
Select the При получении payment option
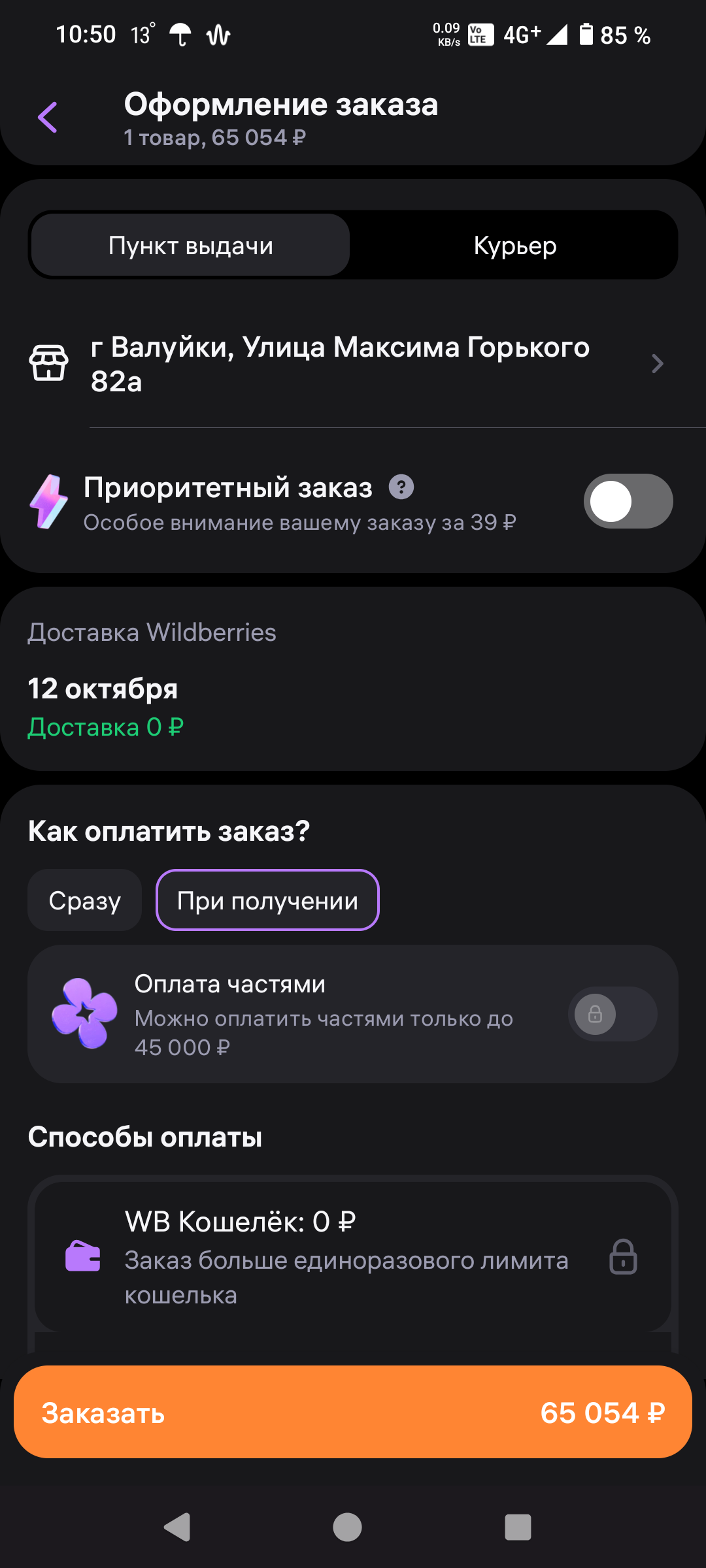coord(267,900)
